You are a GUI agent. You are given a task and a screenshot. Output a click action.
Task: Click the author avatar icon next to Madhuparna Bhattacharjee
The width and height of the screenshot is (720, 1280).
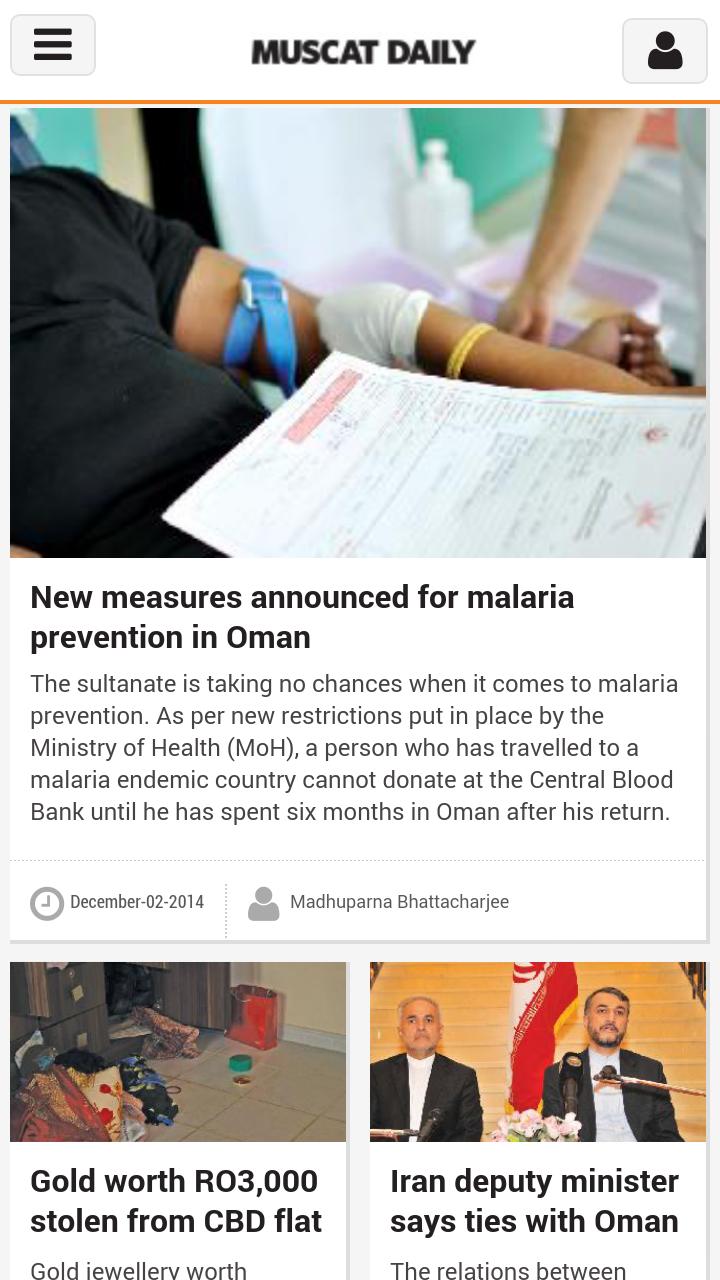click(x=263, y=903)
